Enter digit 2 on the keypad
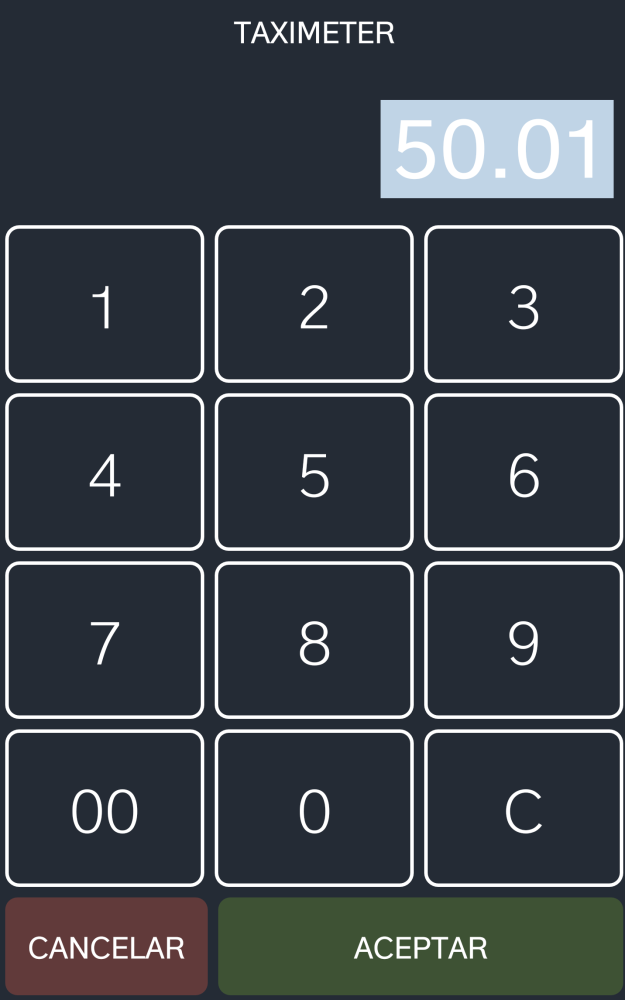The height and width of the screenshot is (1000, 625). (x=314, y=304)
